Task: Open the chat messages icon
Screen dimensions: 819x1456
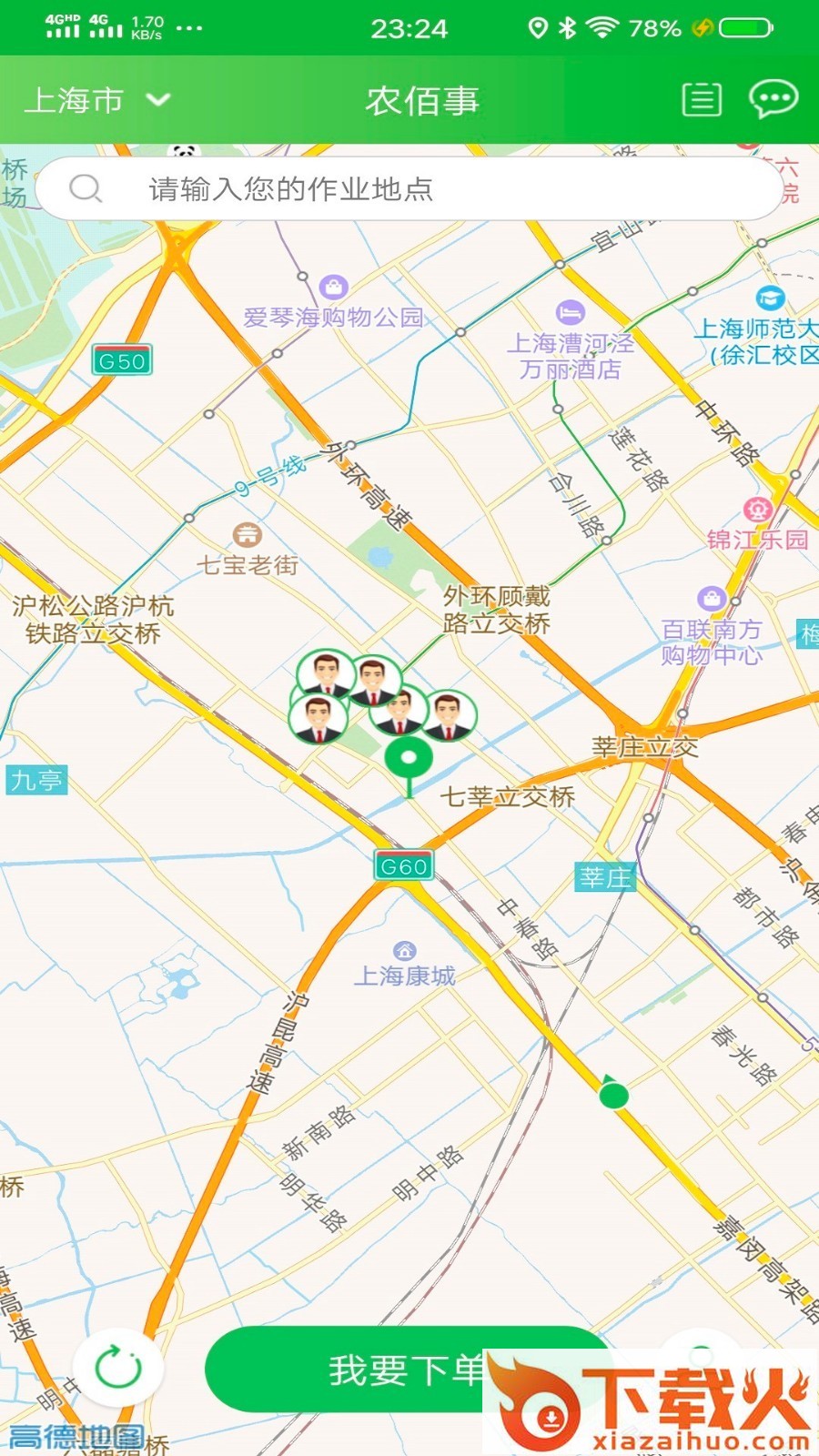Action: click(773, 99)
